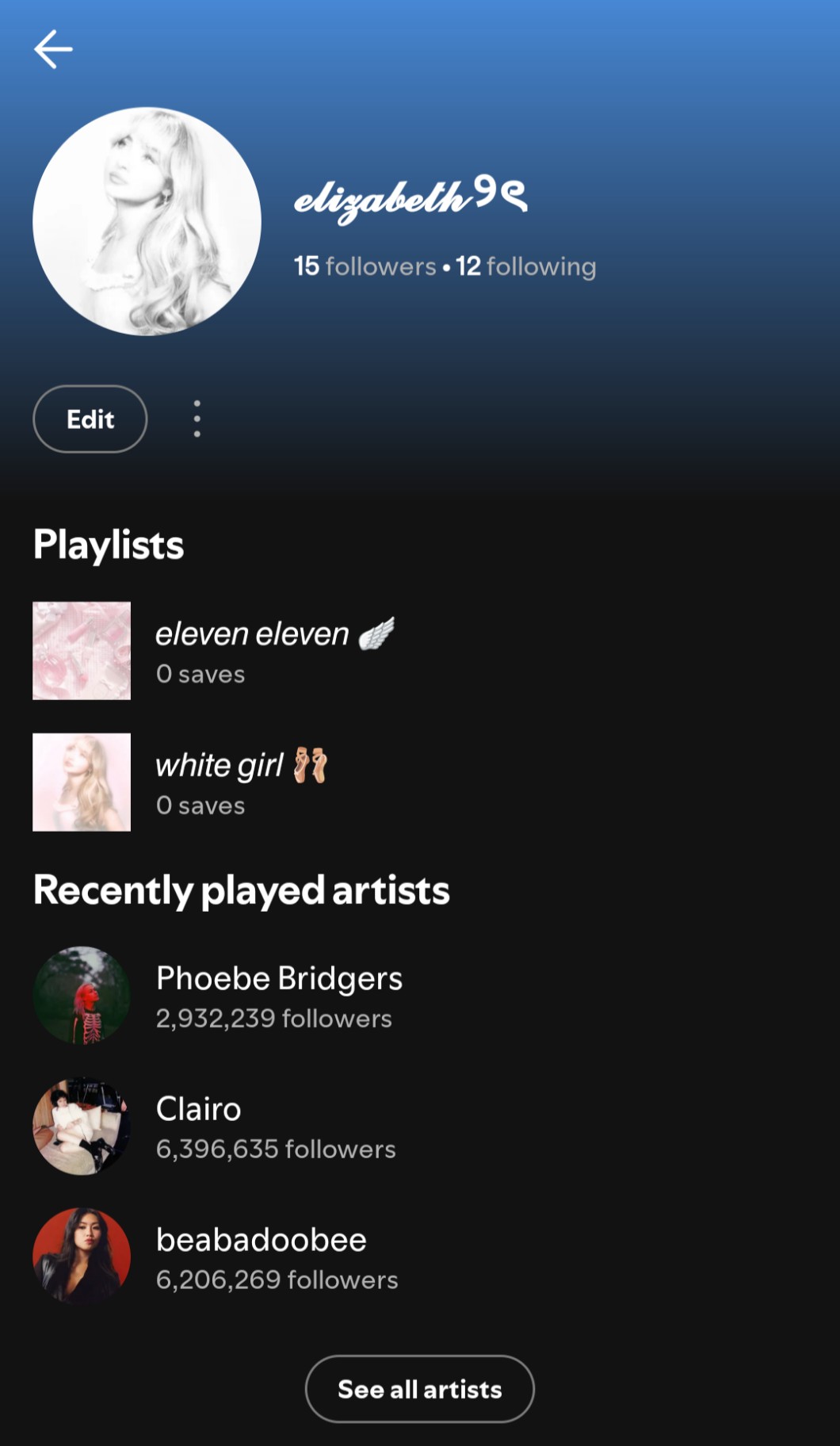Tap See all artists button
The image size is (840, 1446).
tap(420, 1389)
